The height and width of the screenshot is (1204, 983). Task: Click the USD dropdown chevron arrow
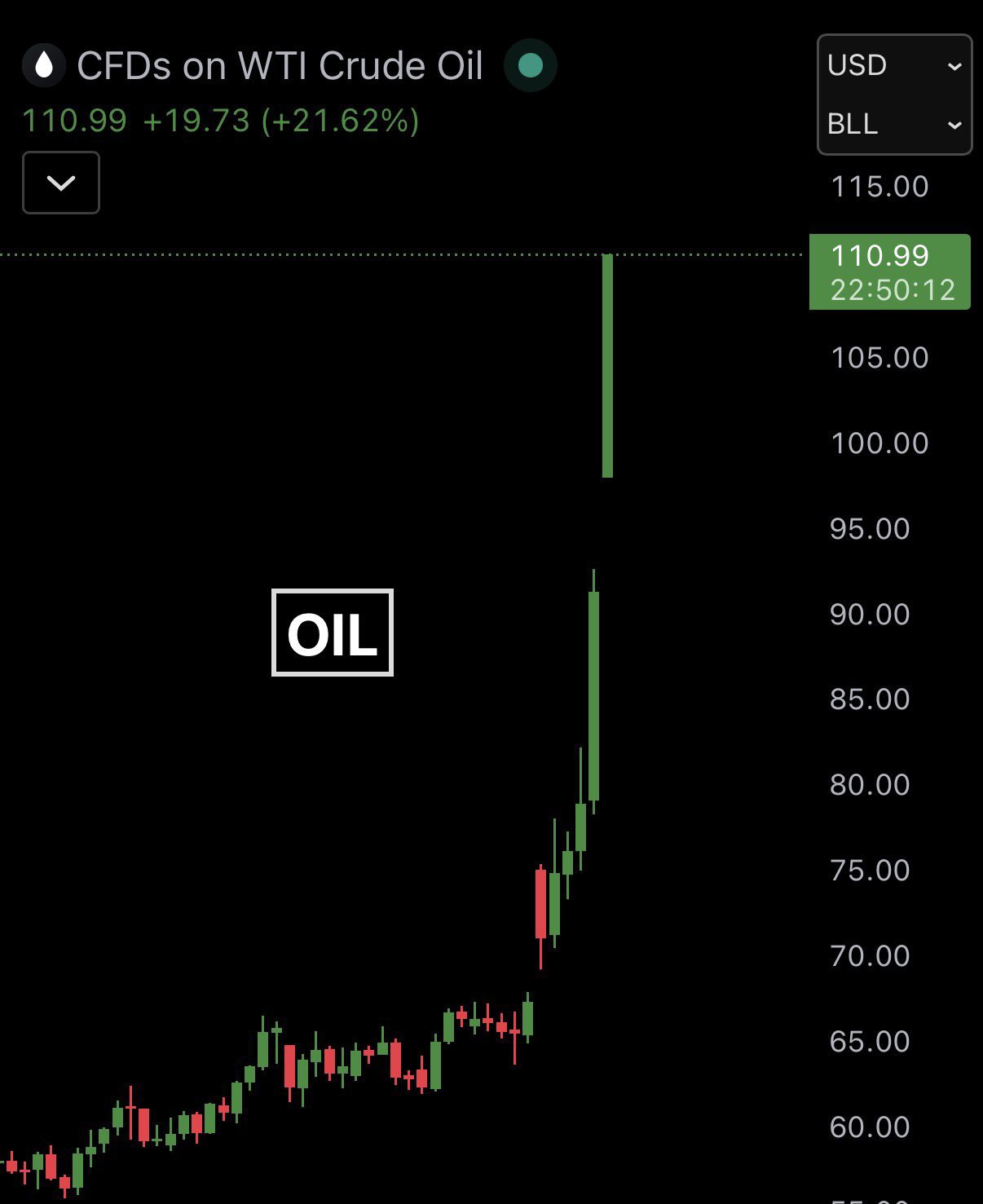(x=954, y=66)
